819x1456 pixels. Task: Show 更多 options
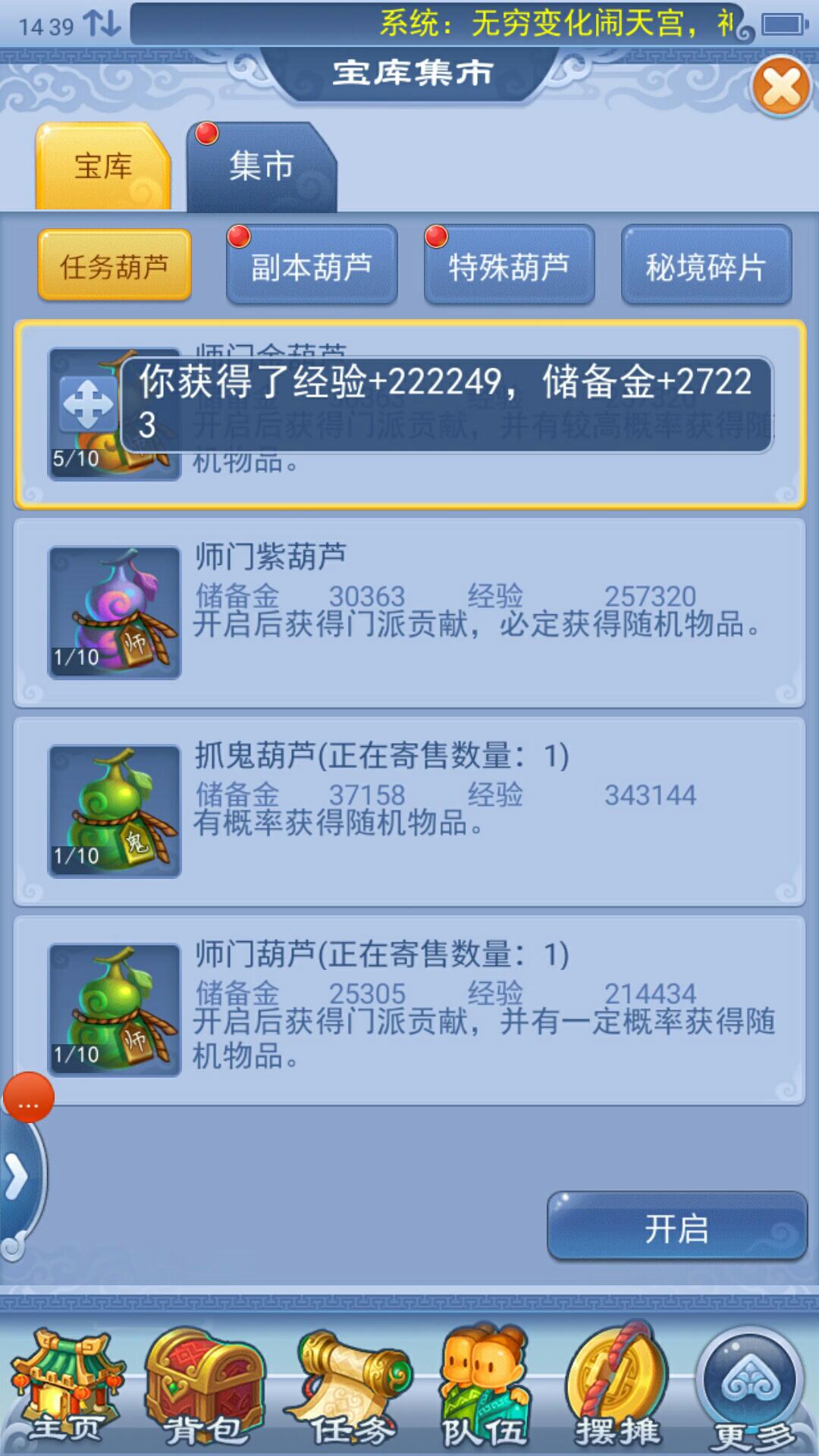752,1392
